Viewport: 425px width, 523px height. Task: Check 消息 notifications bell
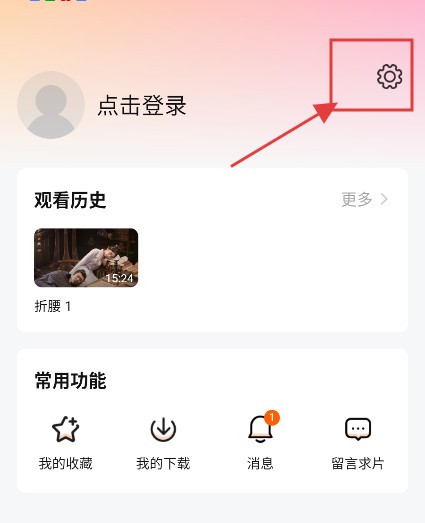pyautogui.click(x=261, y=443)
